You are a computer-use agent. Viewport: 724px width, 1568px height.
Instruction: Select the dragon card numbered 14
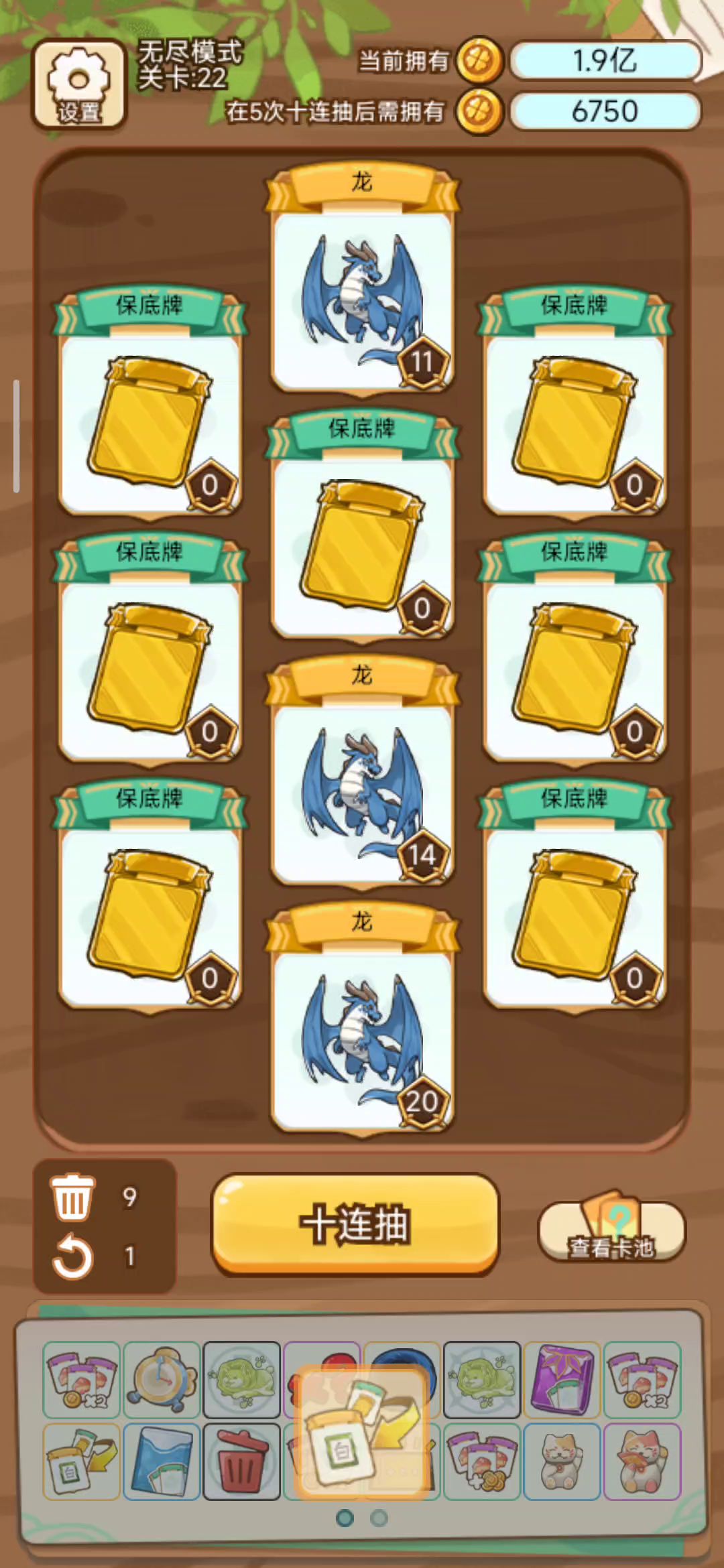362,793
